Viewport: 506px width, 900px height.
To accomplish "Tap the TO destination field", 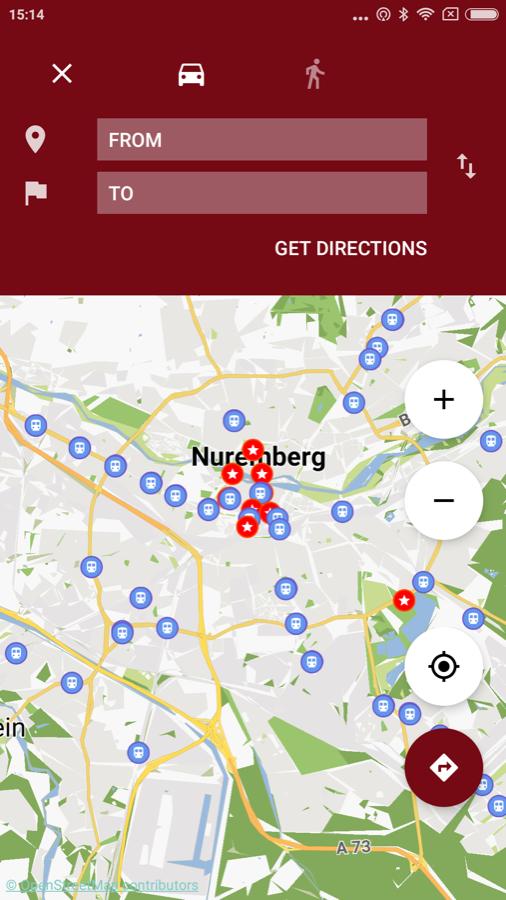I will tap(262, 193).
